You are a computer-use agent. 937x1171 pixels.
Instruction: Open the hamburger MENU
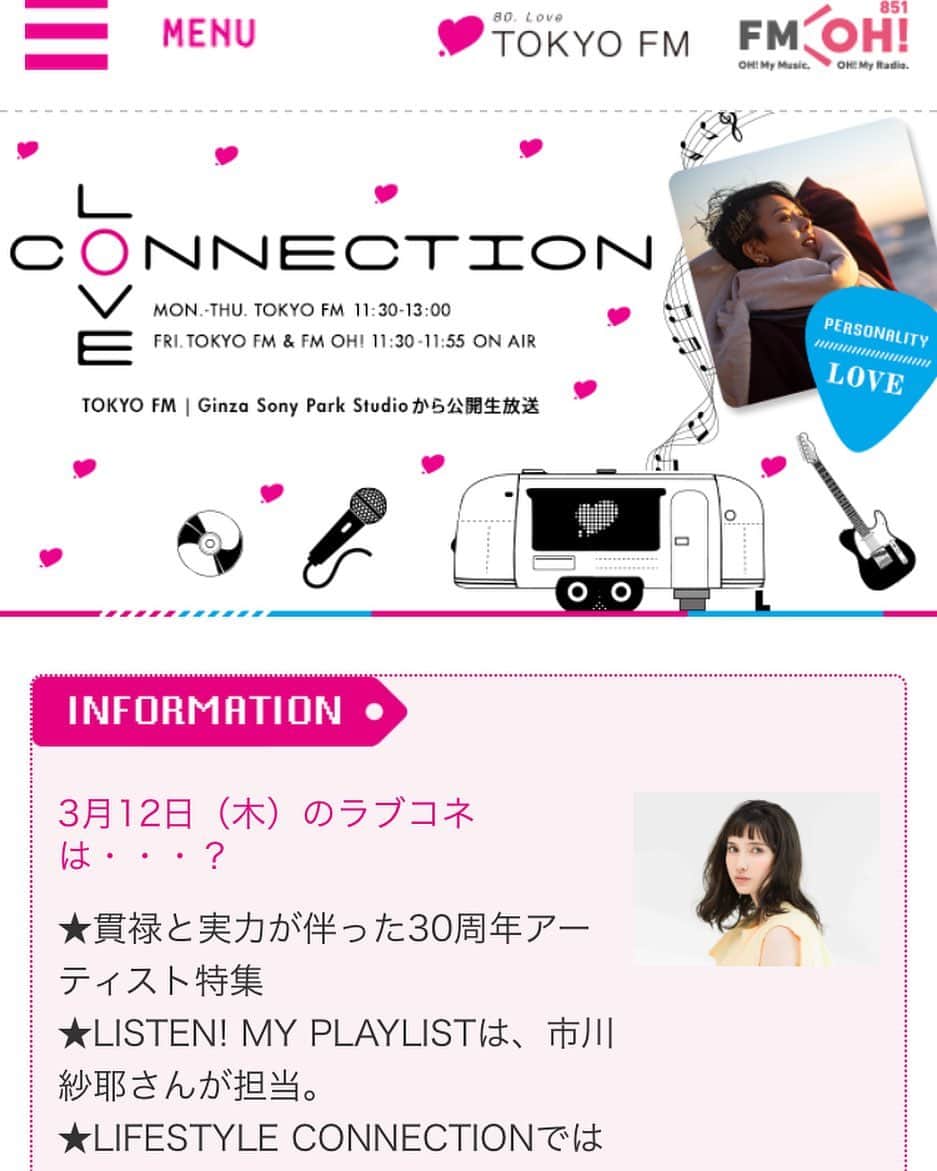pyautogui.click(x=68, y=34)
